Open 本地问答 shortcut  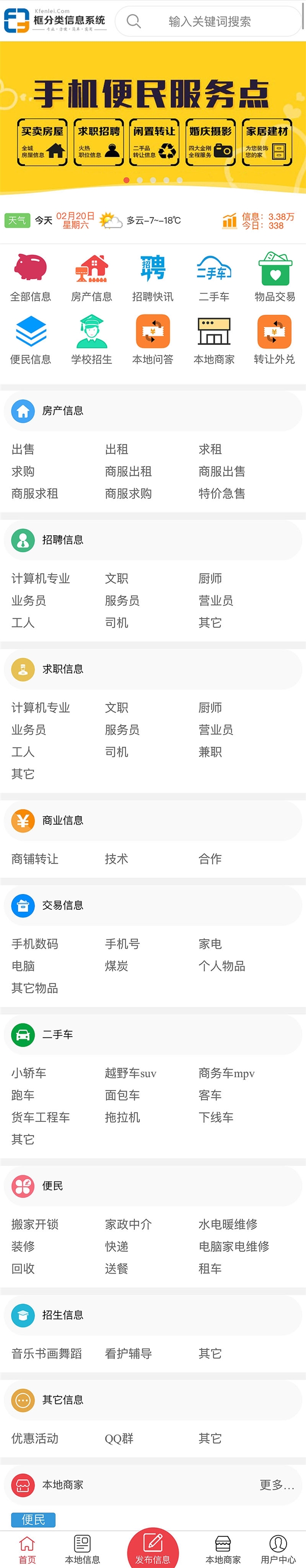pyautogui.click(x=152, y=340)
